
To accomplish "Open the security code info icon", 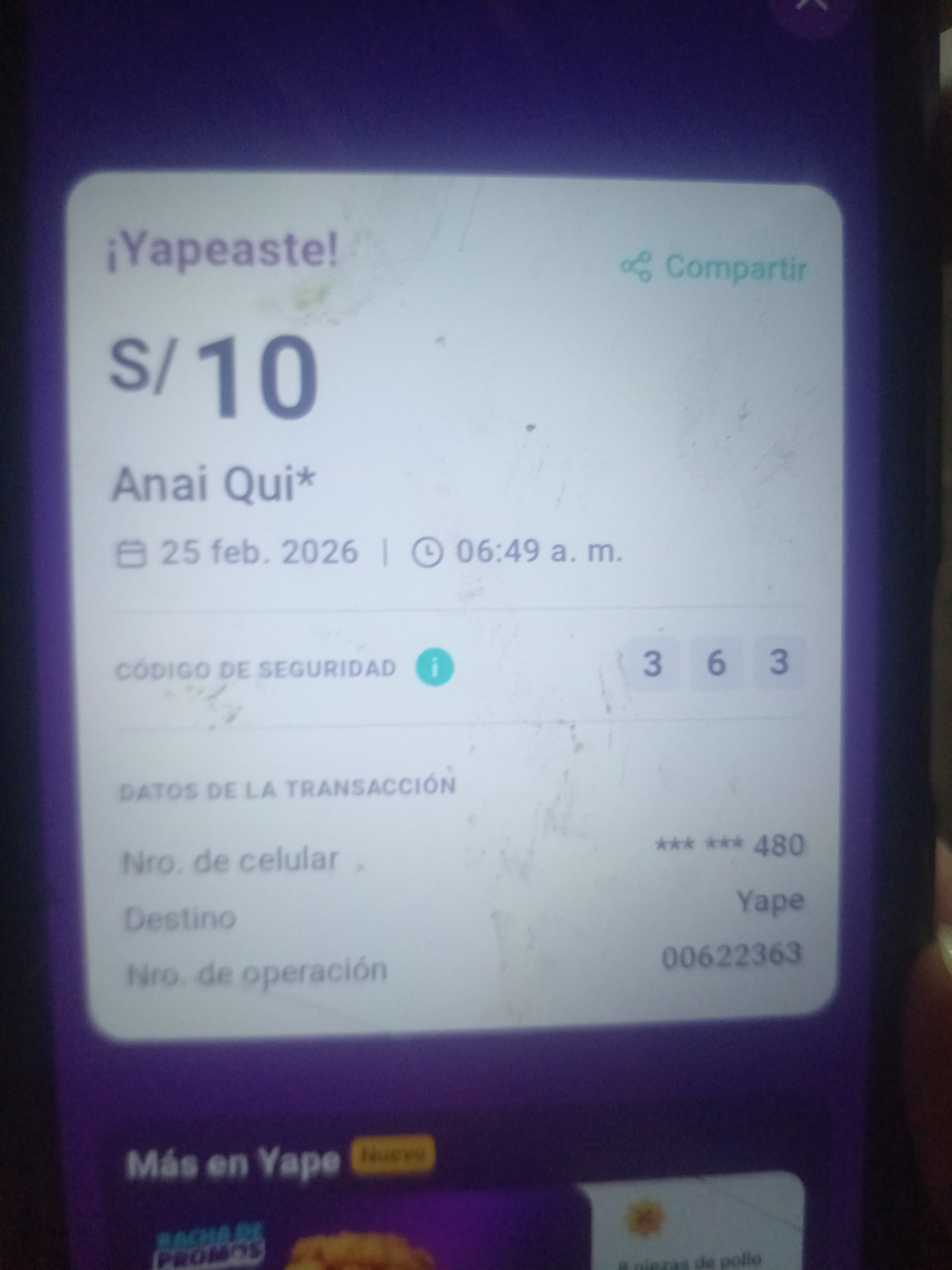I will click(434, 668).
